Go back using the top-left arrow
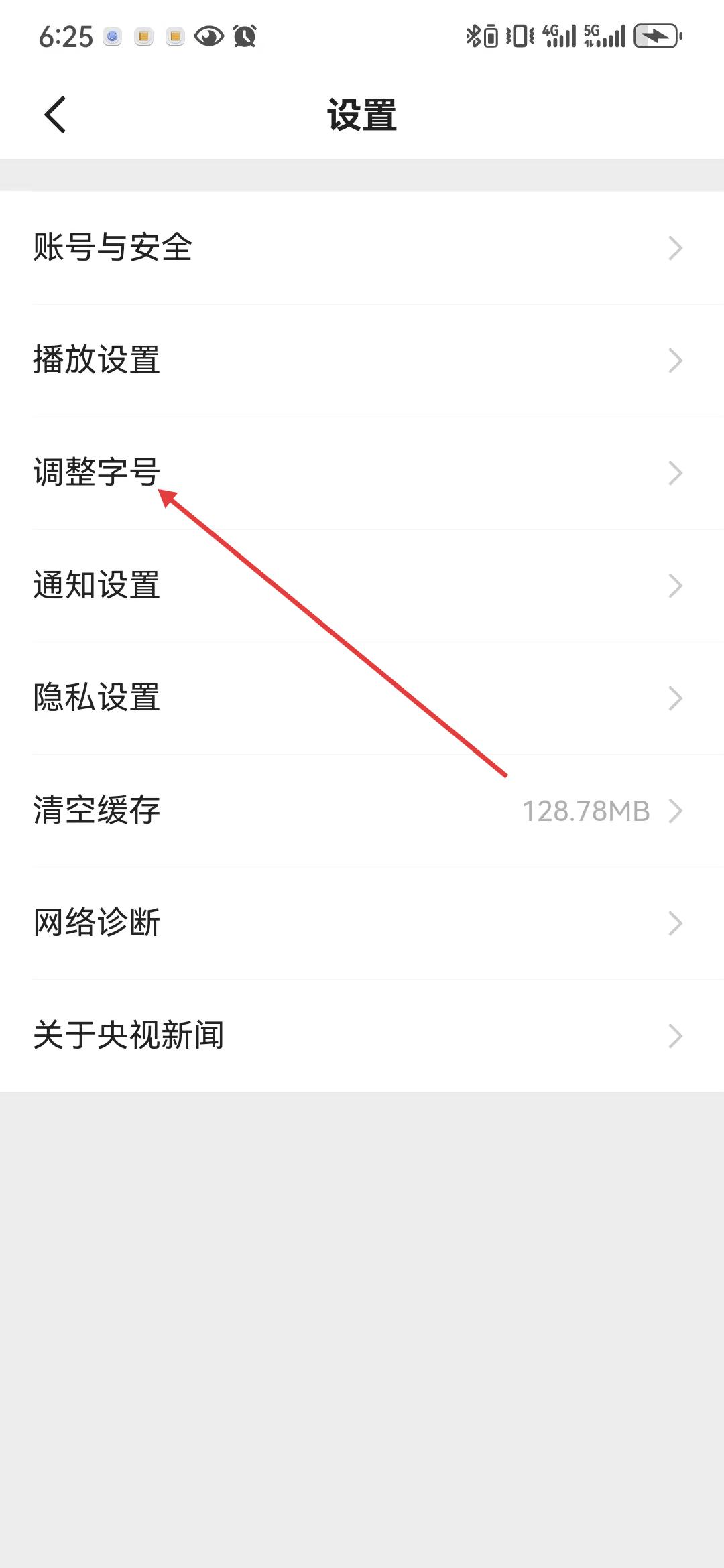724x1568 pixels. (x=55, y=115)
